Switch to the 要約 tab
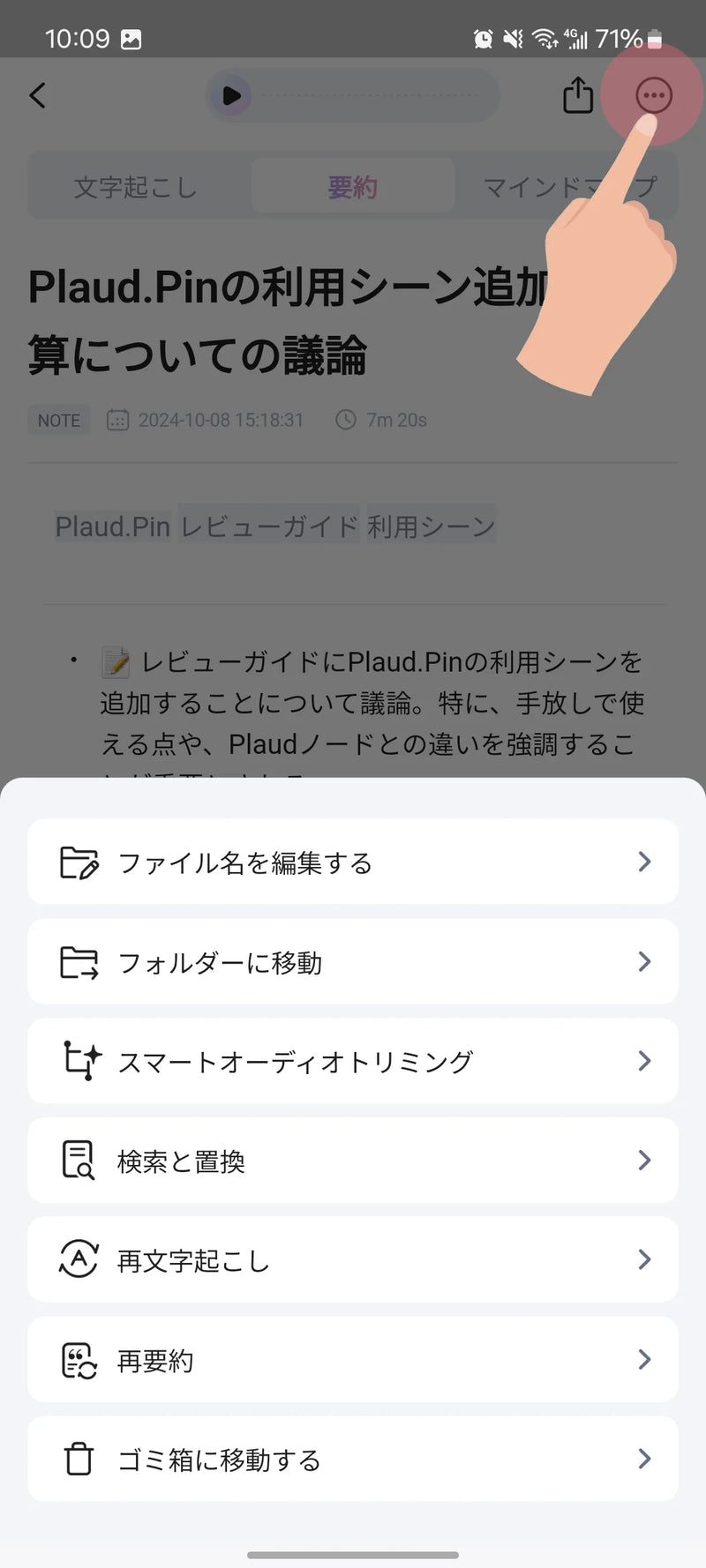 (353, 187)
